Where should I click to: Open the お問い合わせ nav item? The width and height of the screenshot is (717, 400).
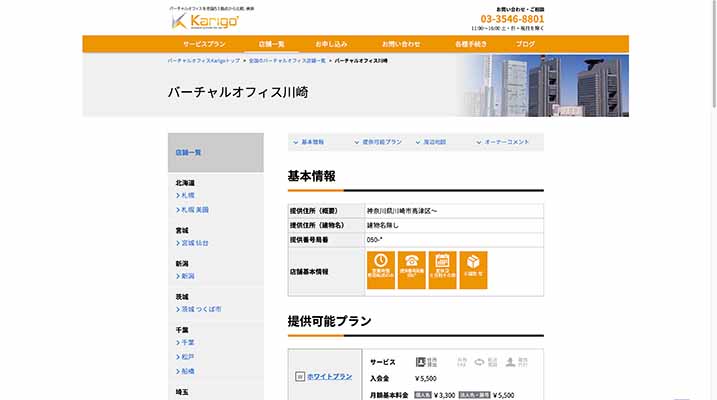(401, 44)
